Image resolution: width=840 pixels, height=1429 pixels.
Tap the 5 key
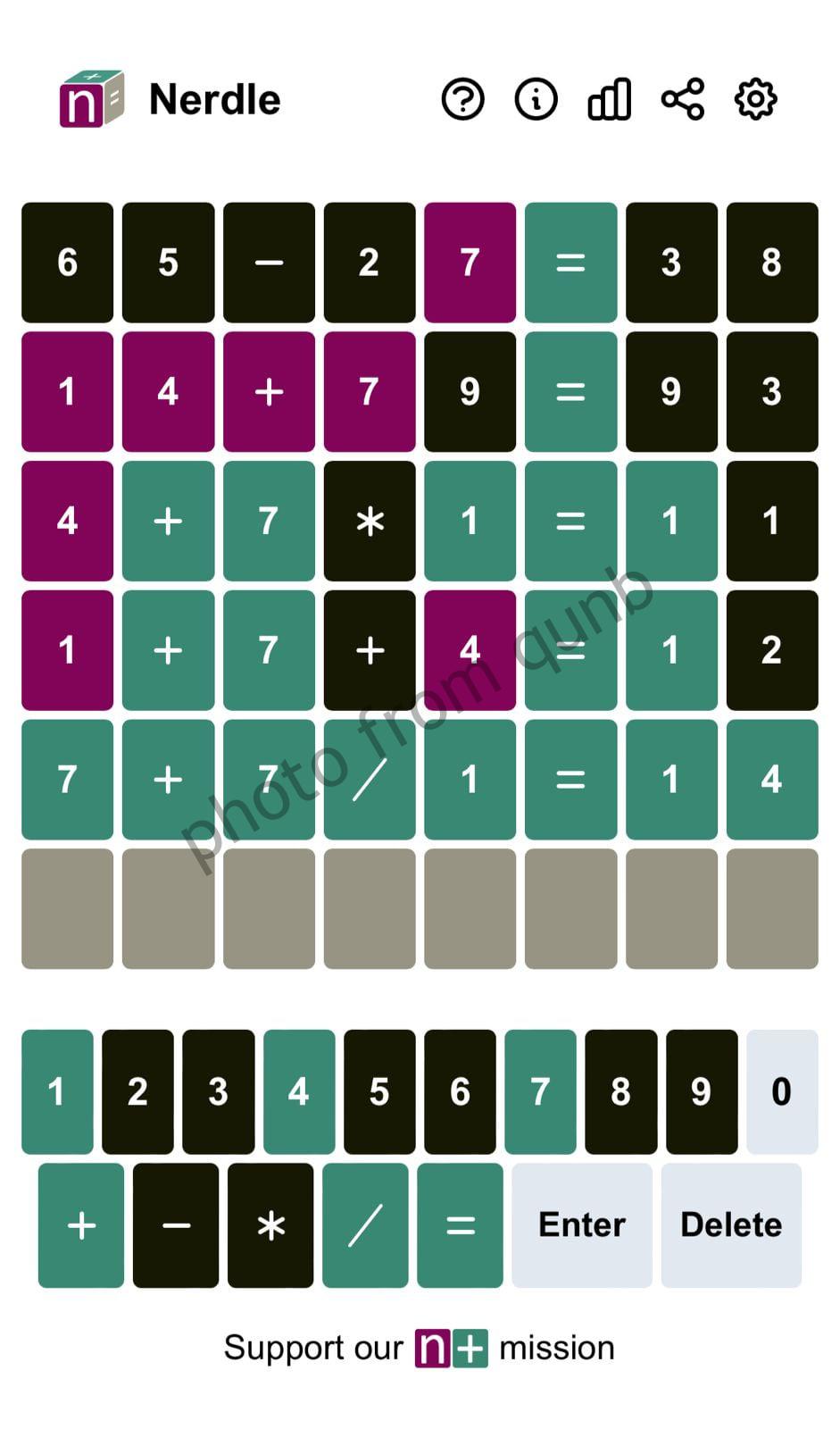coord(379,1091)
